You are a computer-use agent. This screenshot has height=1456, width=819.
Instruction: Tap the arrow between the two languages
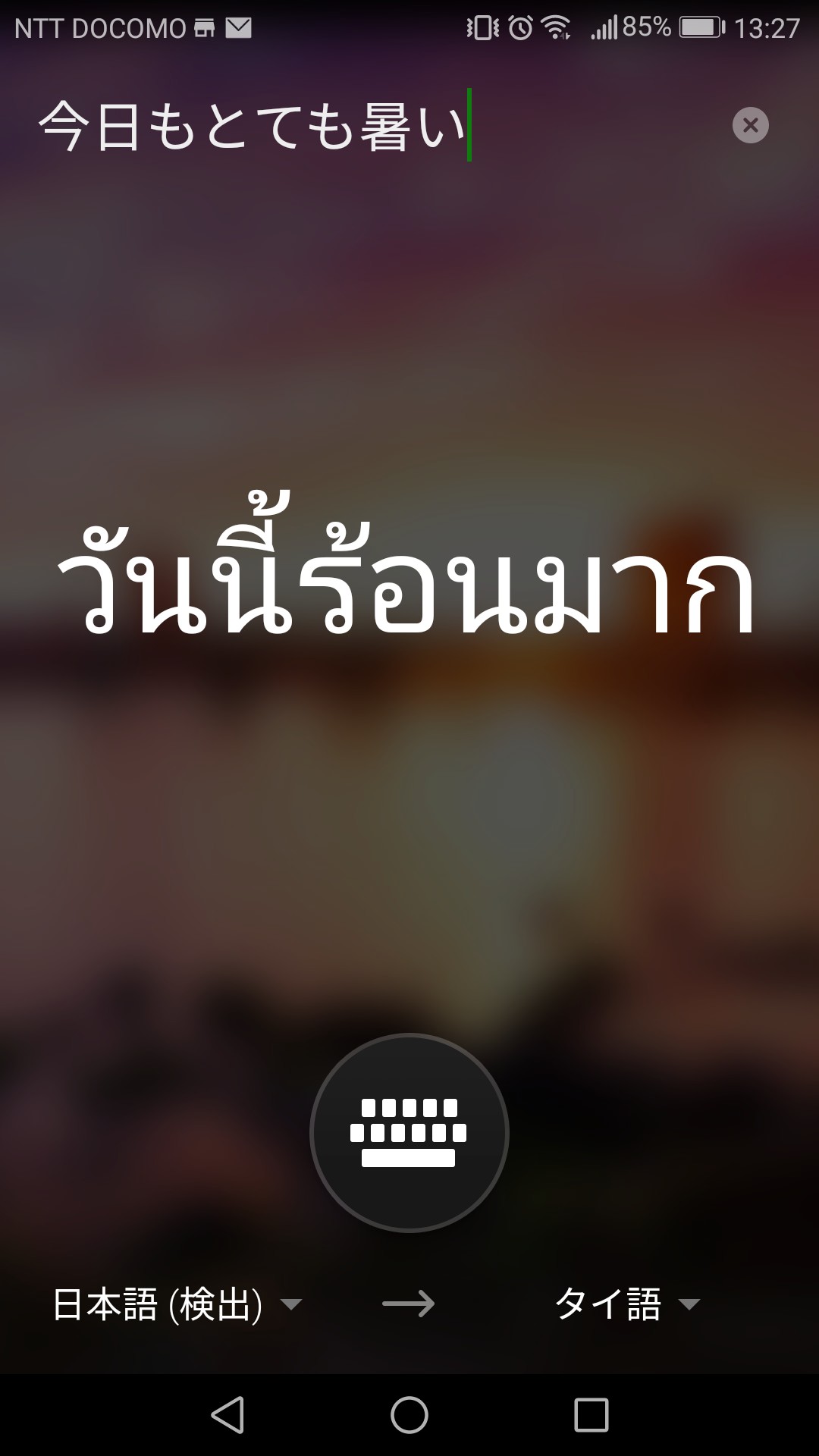409,1304
